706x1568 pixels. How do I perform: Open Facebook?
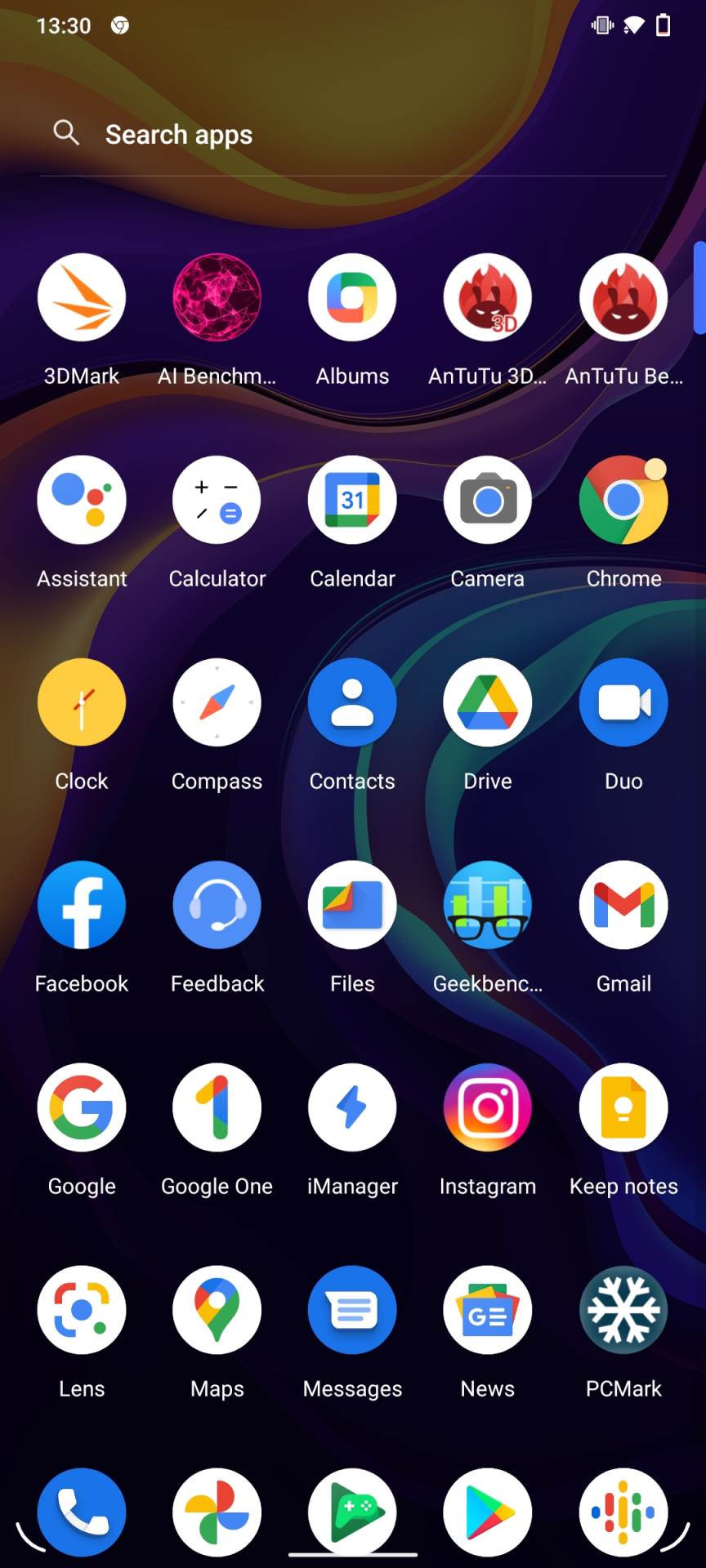click(x=82, y=905)
